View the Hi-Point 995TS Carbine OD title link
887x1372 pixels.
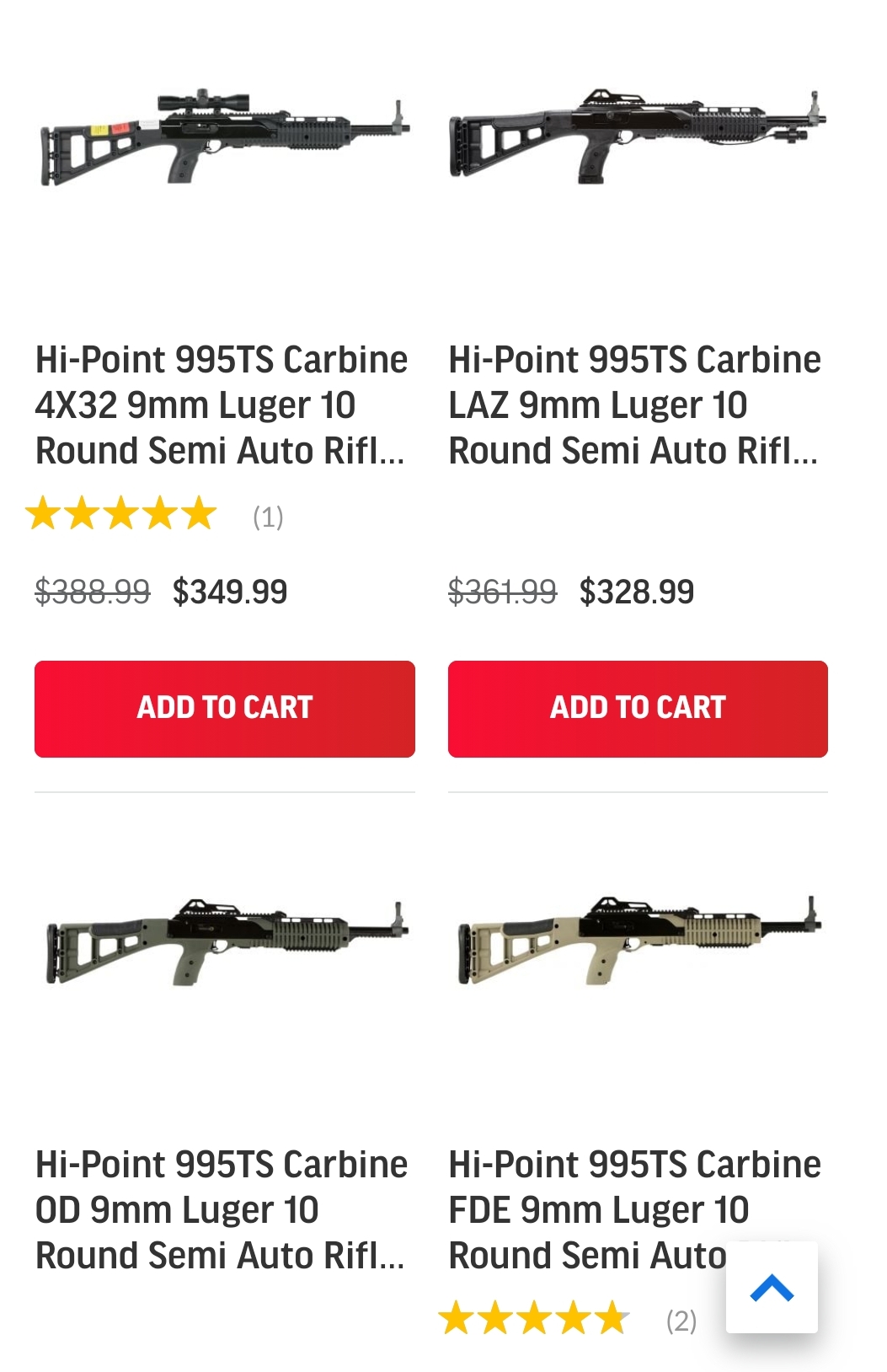point(221,1210)
